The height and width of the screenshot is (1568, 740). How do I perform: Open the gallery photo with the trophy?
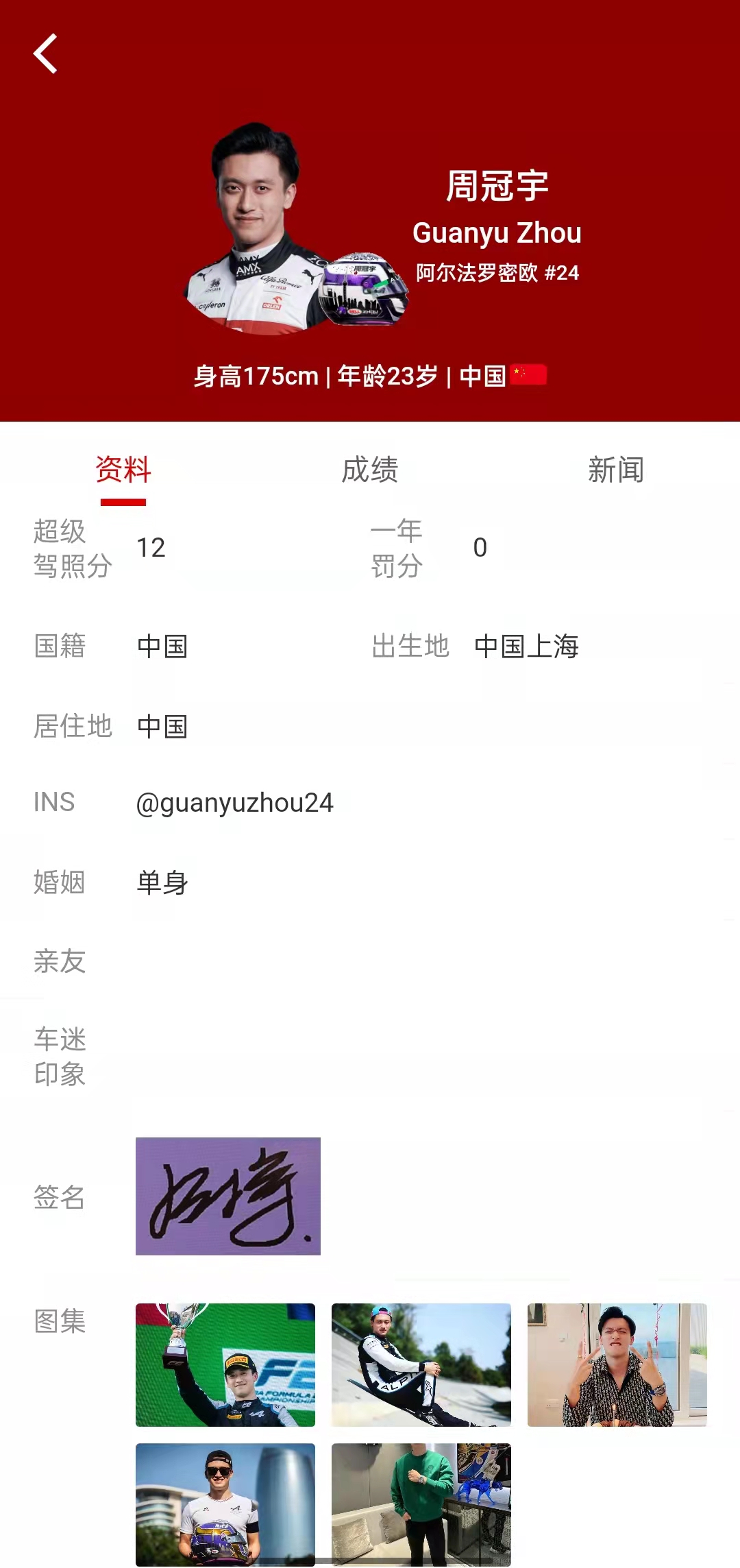tap(225, 1364)
